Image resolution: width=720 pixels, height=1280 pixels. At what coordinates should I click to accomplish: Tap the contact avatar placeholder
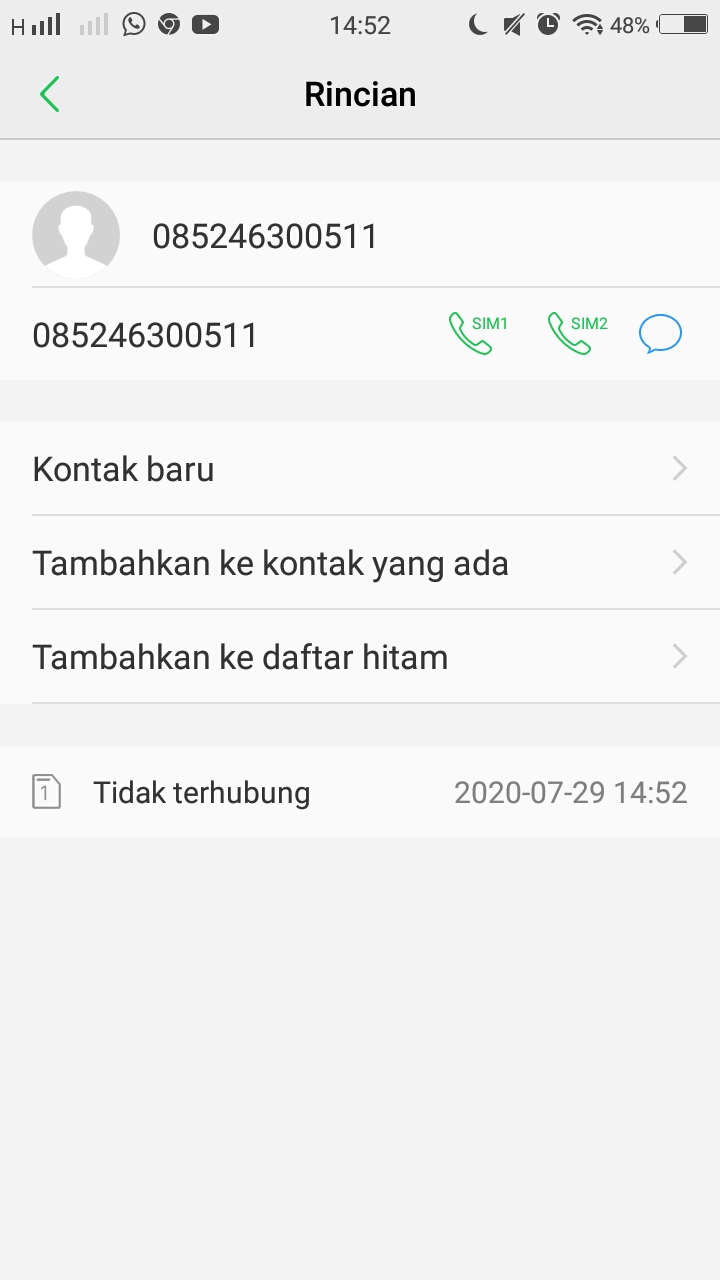click(76, 235)
